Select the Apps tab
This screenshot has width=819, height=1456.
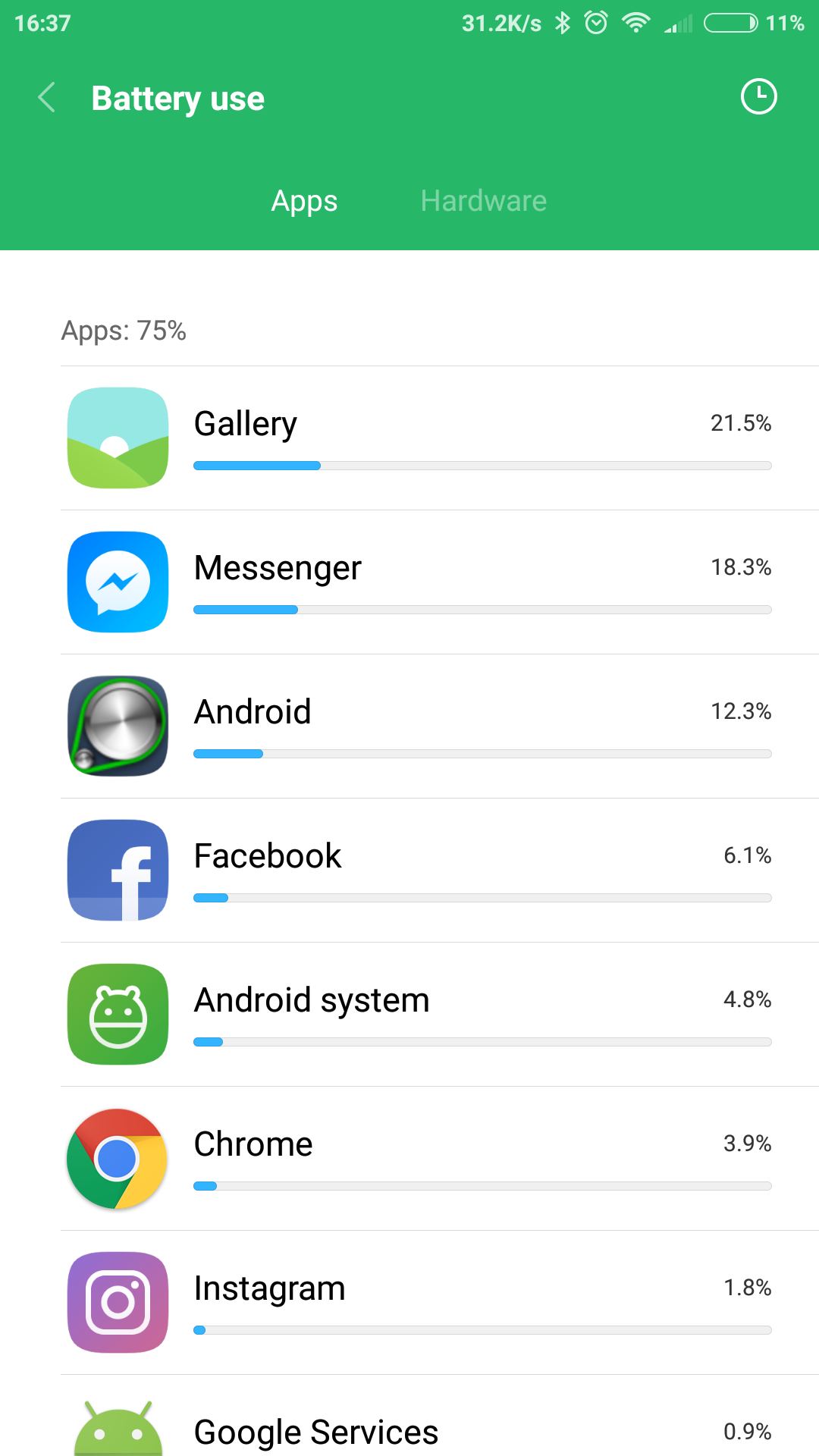304,201
